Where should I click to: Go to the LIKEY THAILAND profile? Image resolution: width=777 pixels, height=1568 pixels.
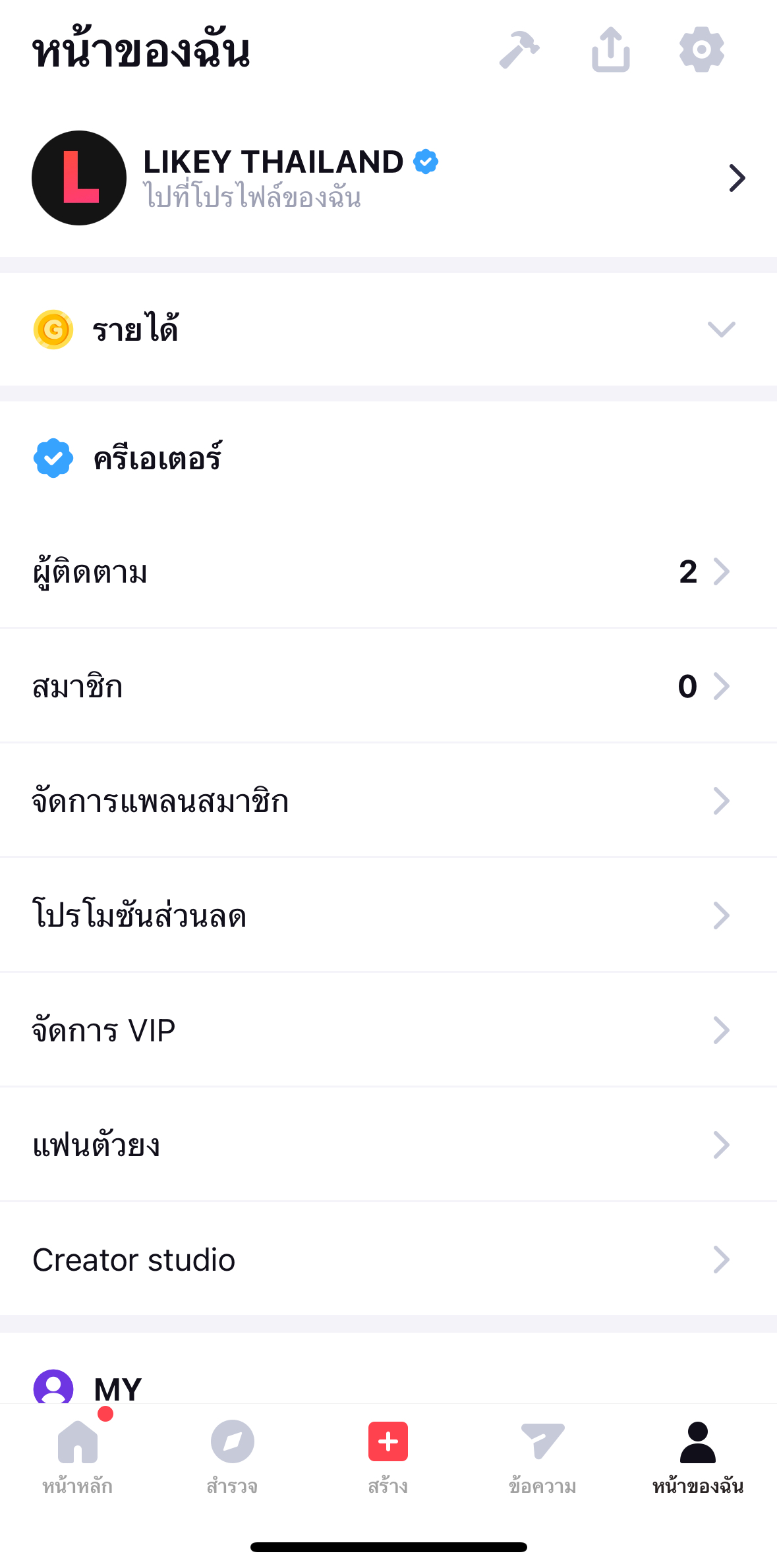[x=388, y=178]
